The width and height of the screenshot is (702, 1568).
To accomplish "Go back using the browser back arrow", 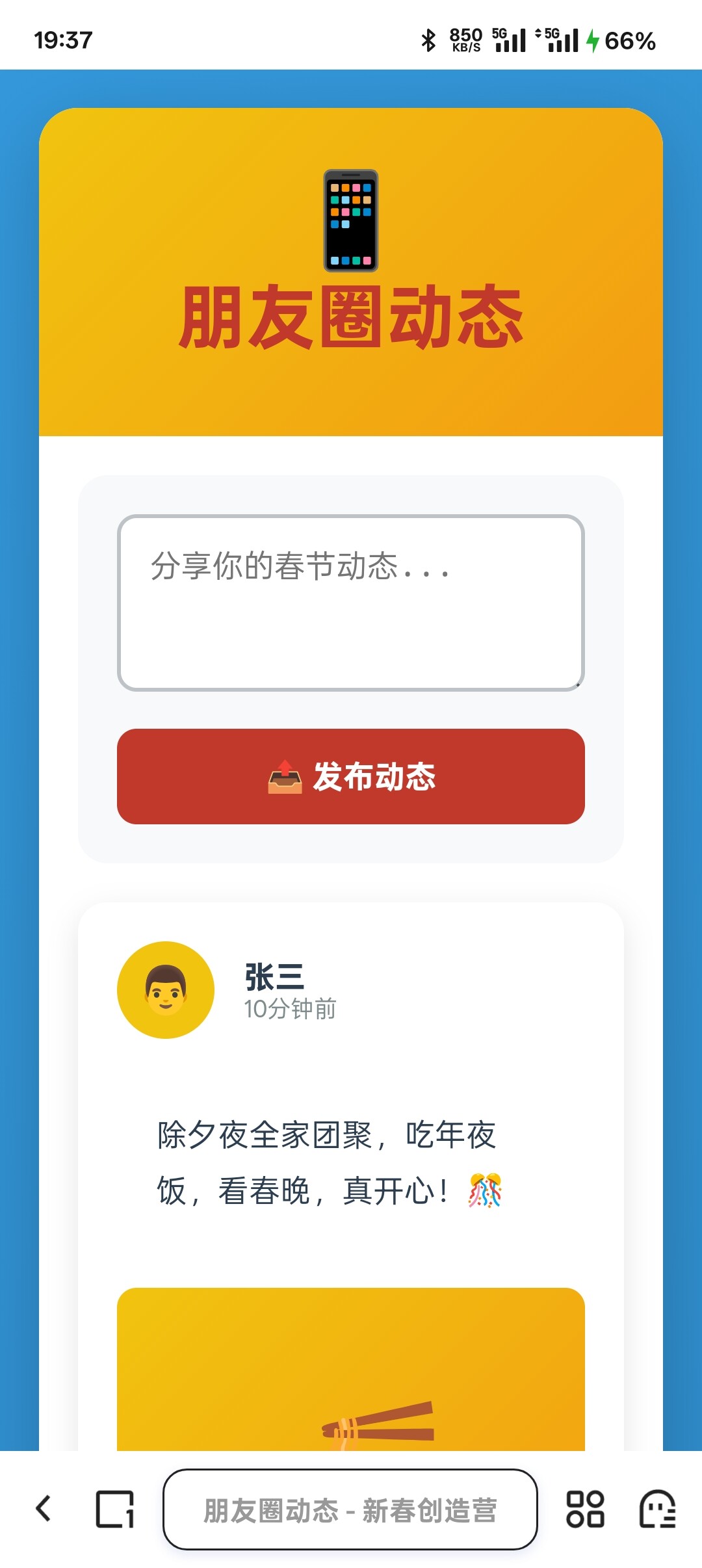I will click(x=44, y=1509).
